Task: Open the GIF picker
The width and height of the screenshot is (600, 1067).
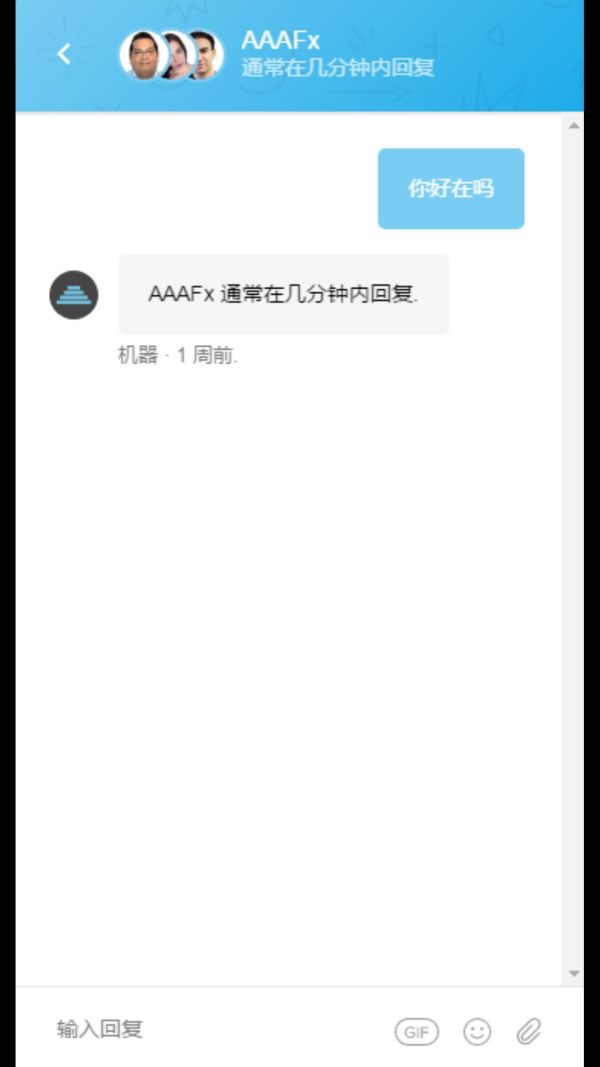Action: [x=416, y=1032]
